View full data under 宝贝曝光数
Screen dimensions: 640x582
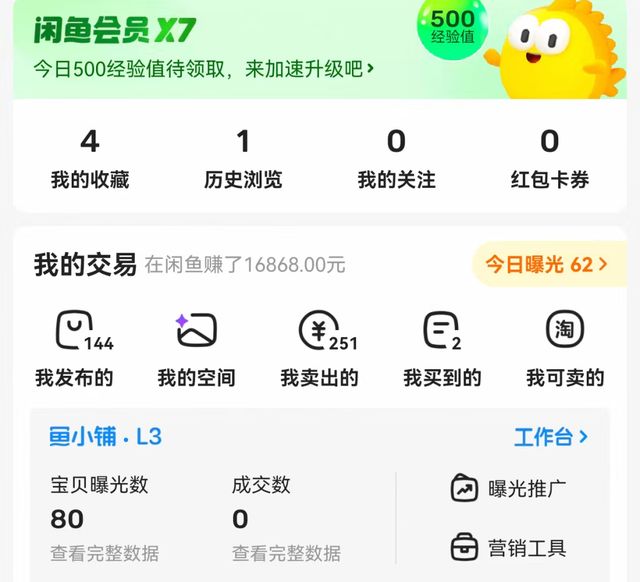(105, 553)
